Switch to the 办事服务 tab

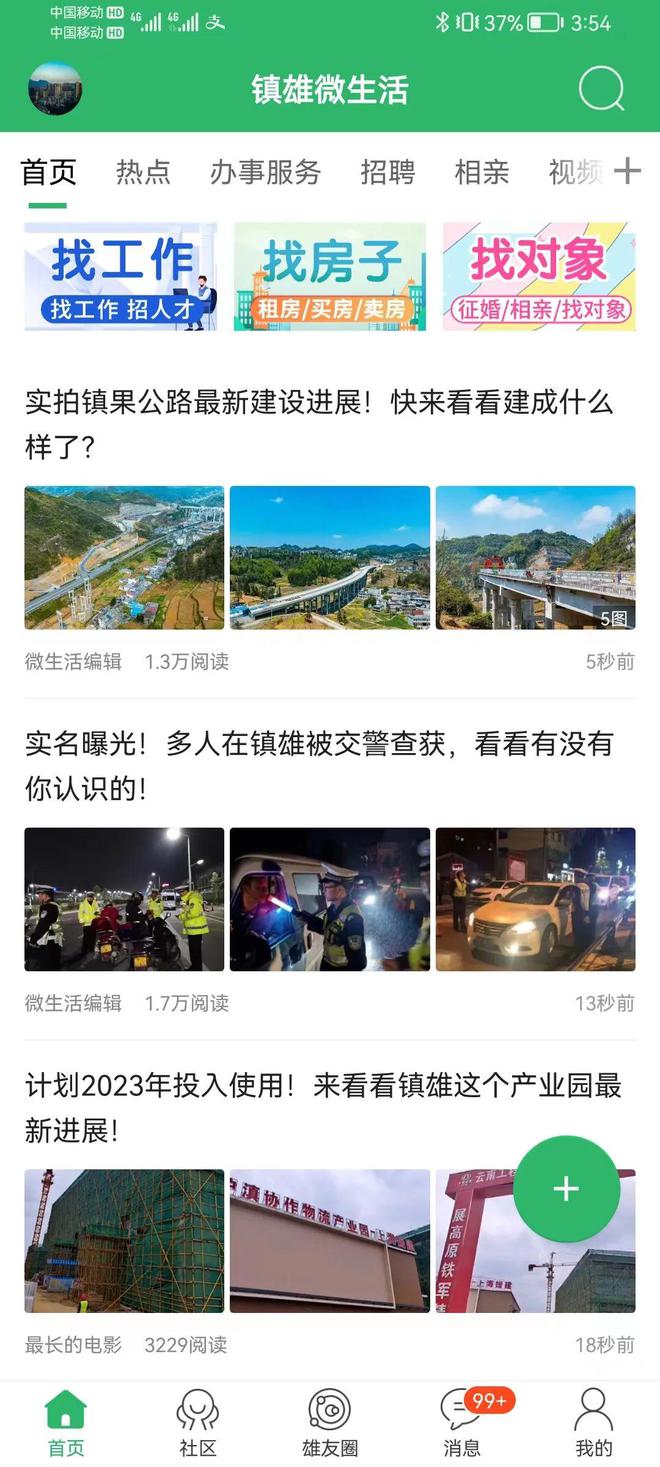265,172
